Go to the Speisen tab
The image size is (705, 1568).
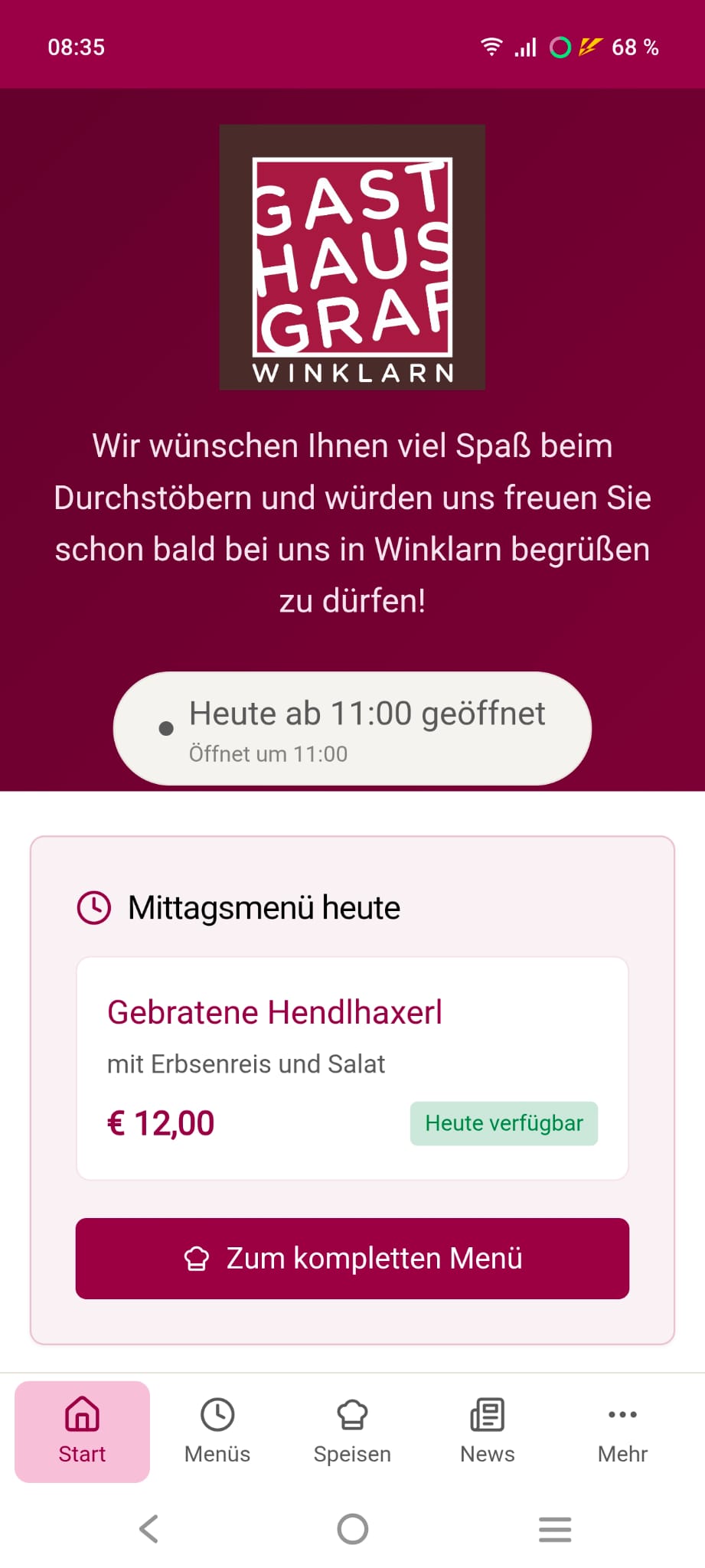pyautogui.click(x=352, y=1431)
